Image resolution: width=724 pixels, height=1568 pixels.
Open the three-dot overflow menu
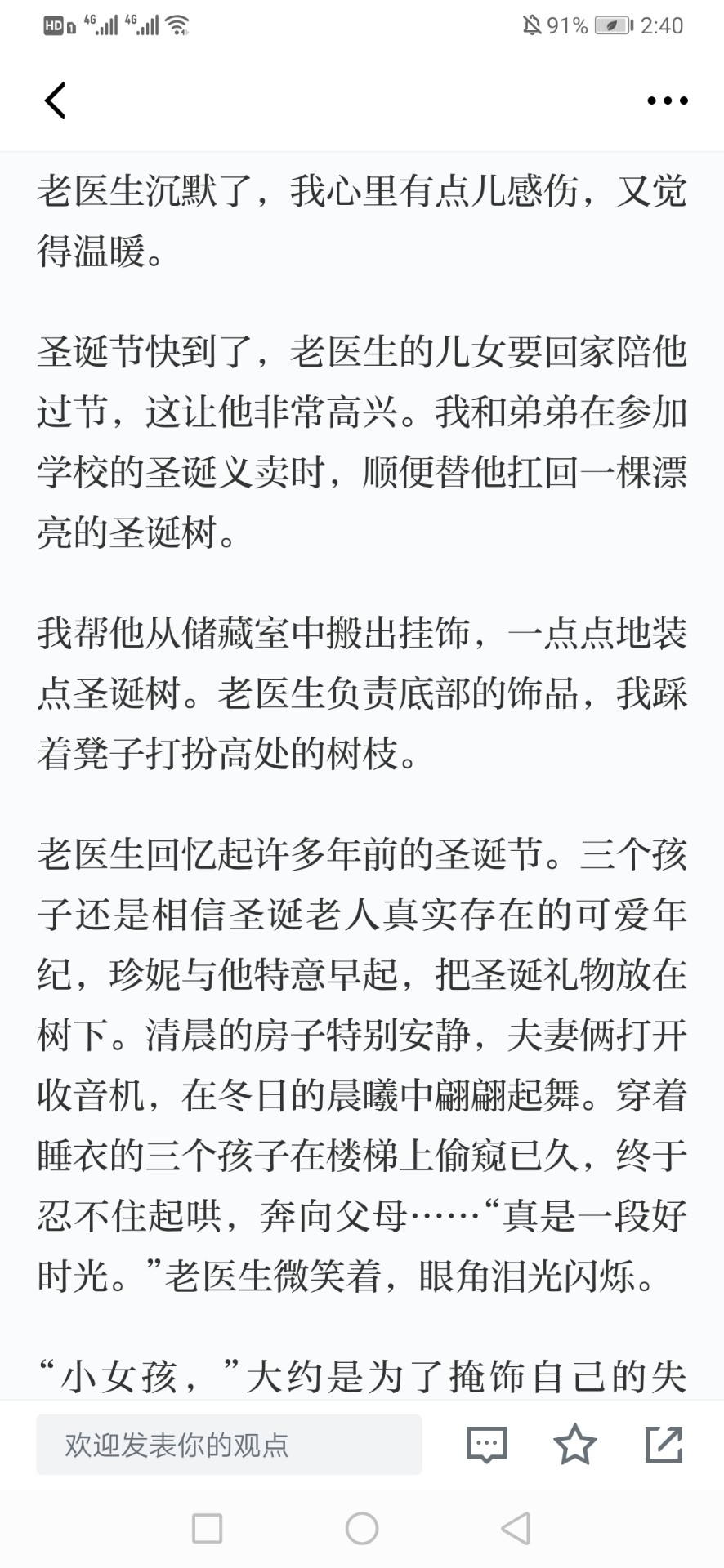click(668, 100)
